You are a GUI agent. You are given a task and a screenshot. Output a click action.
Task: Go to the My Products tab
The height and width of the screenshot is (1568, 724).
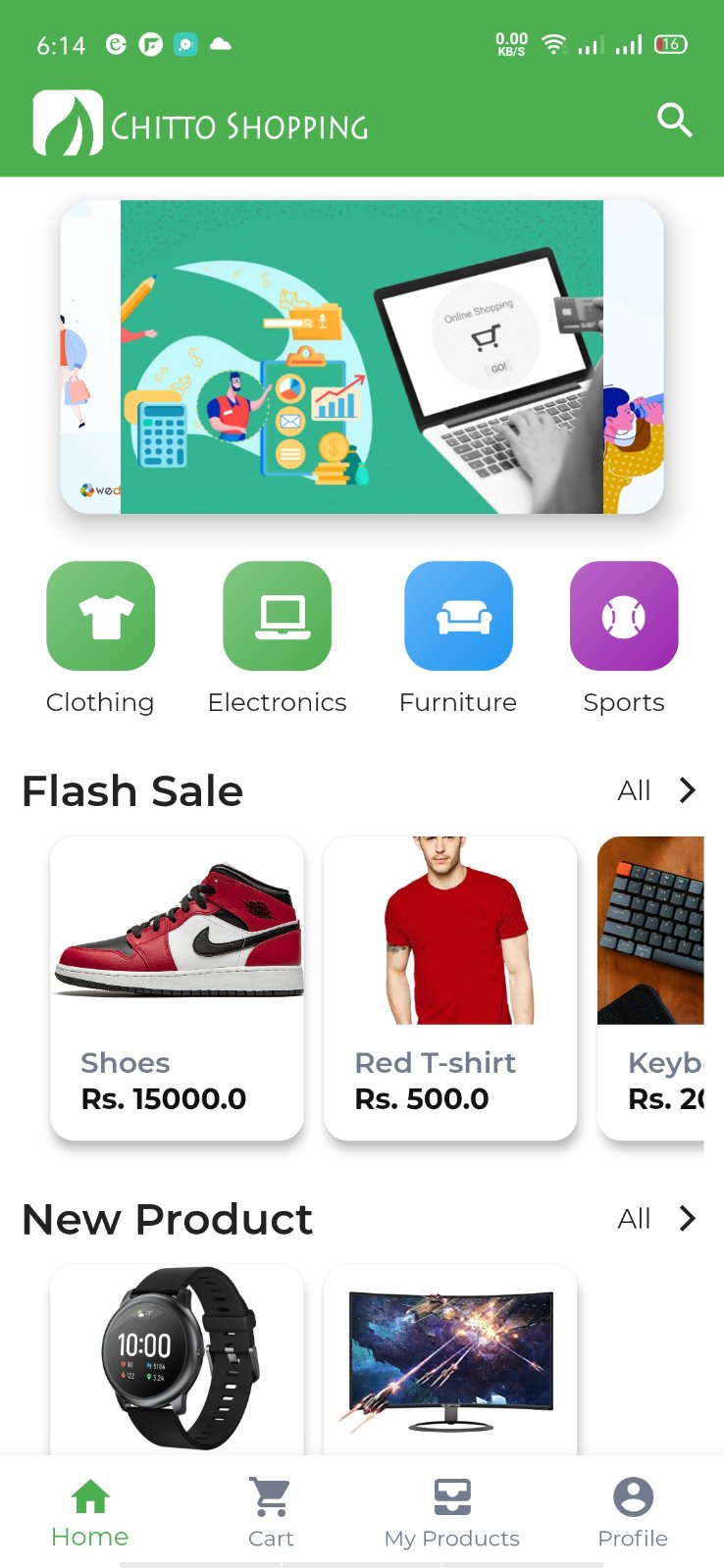coord(452,1512)
